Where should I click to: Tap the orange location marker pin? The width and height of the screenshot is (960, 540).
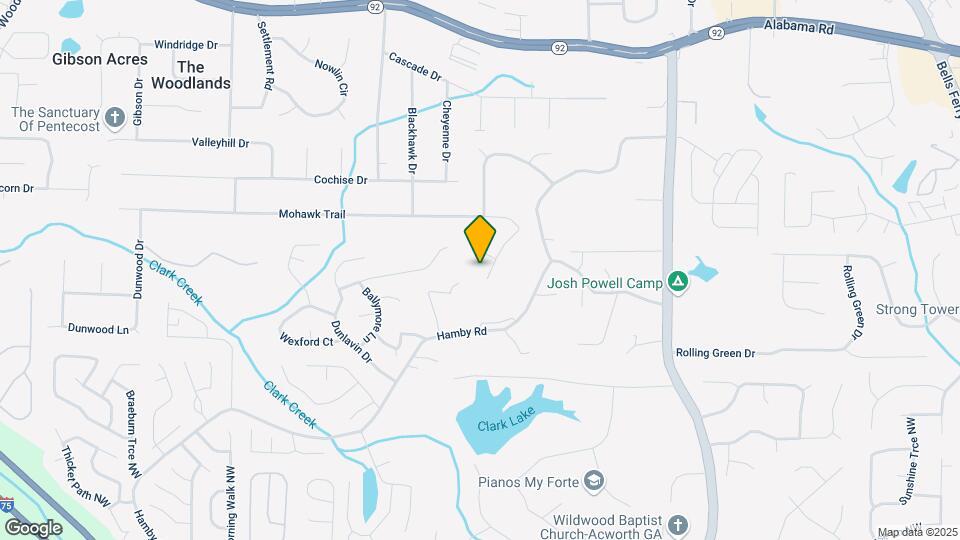click(480, 238)
